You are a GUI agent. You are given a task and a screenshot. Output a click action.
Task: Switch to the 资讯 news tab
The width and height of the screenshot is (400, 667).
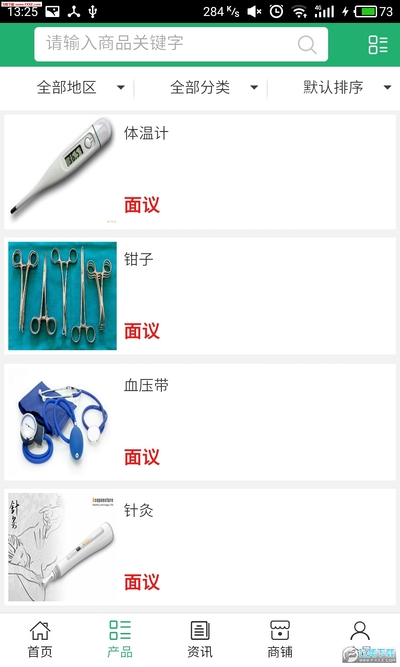pos(200,639)
